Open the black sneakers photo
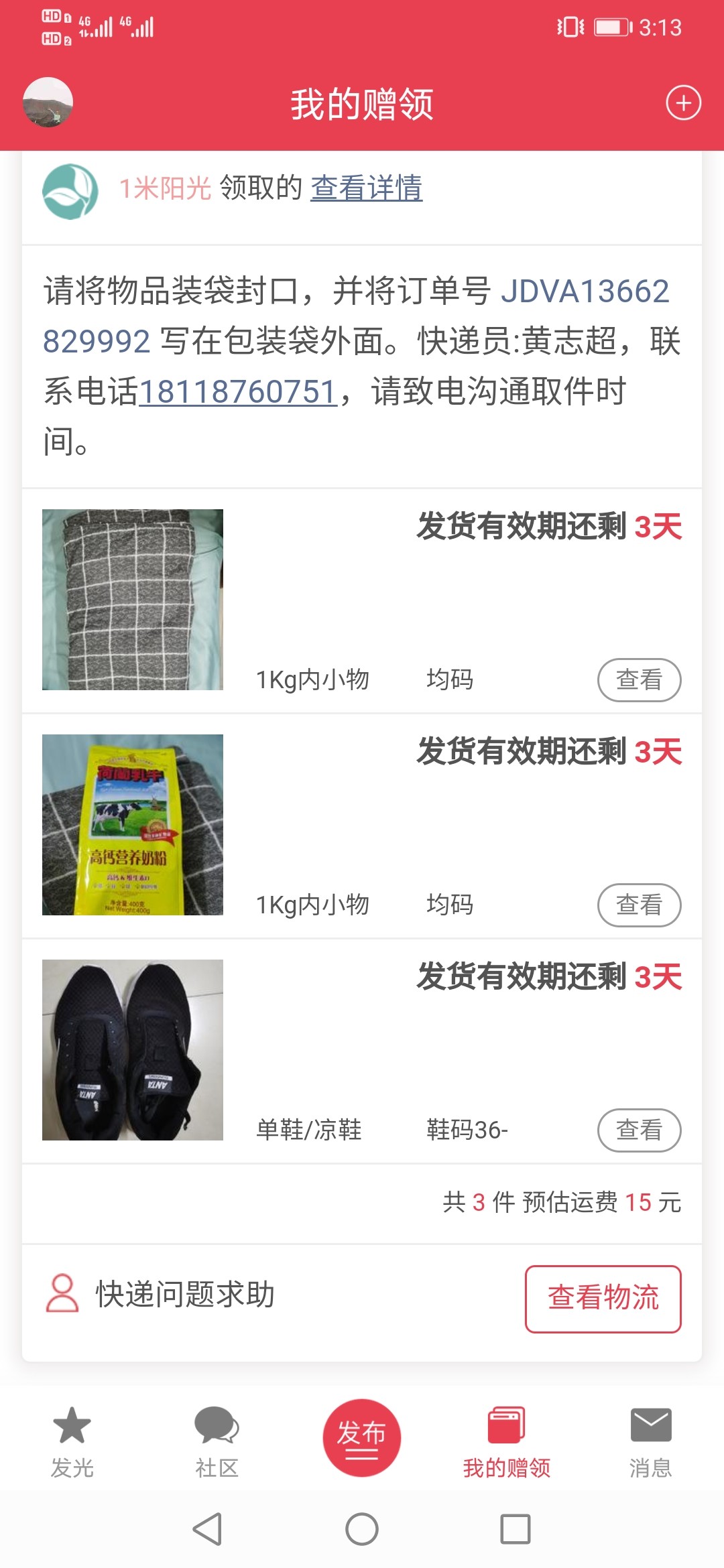The width and height of the screenshot is (724, 1568). [133, 1050]
